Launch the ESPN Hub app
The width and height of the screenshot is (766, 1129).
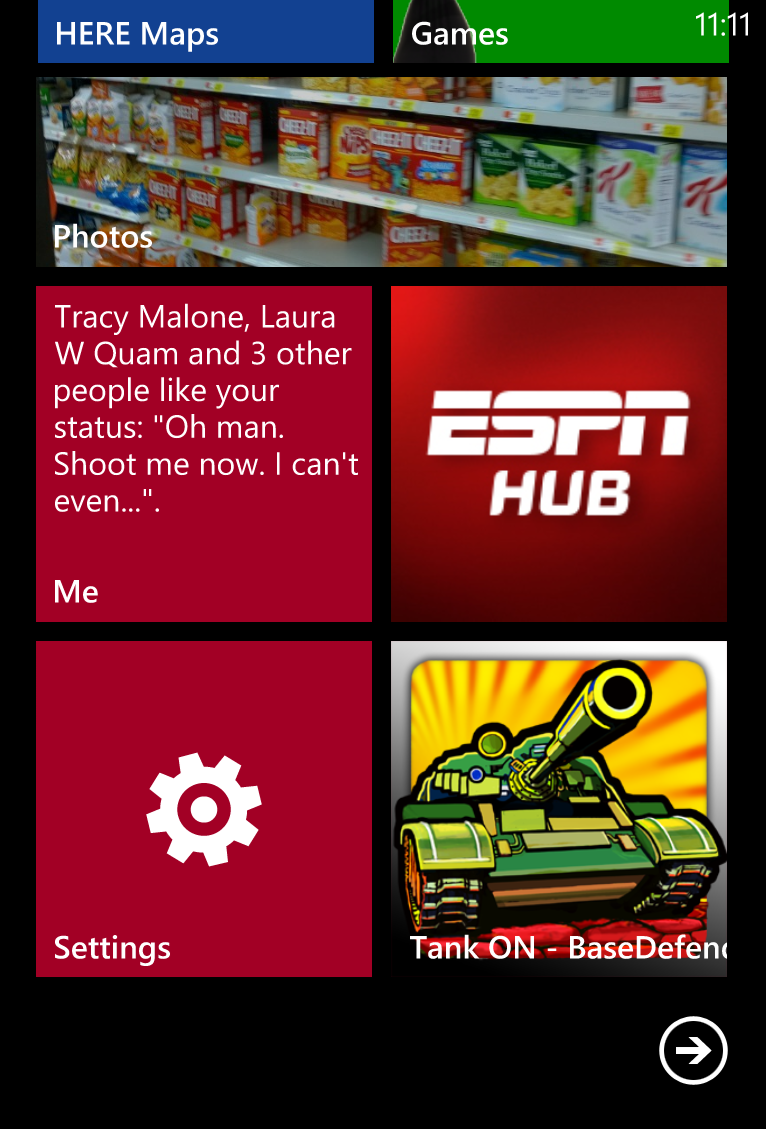click(x=559, y=453)
